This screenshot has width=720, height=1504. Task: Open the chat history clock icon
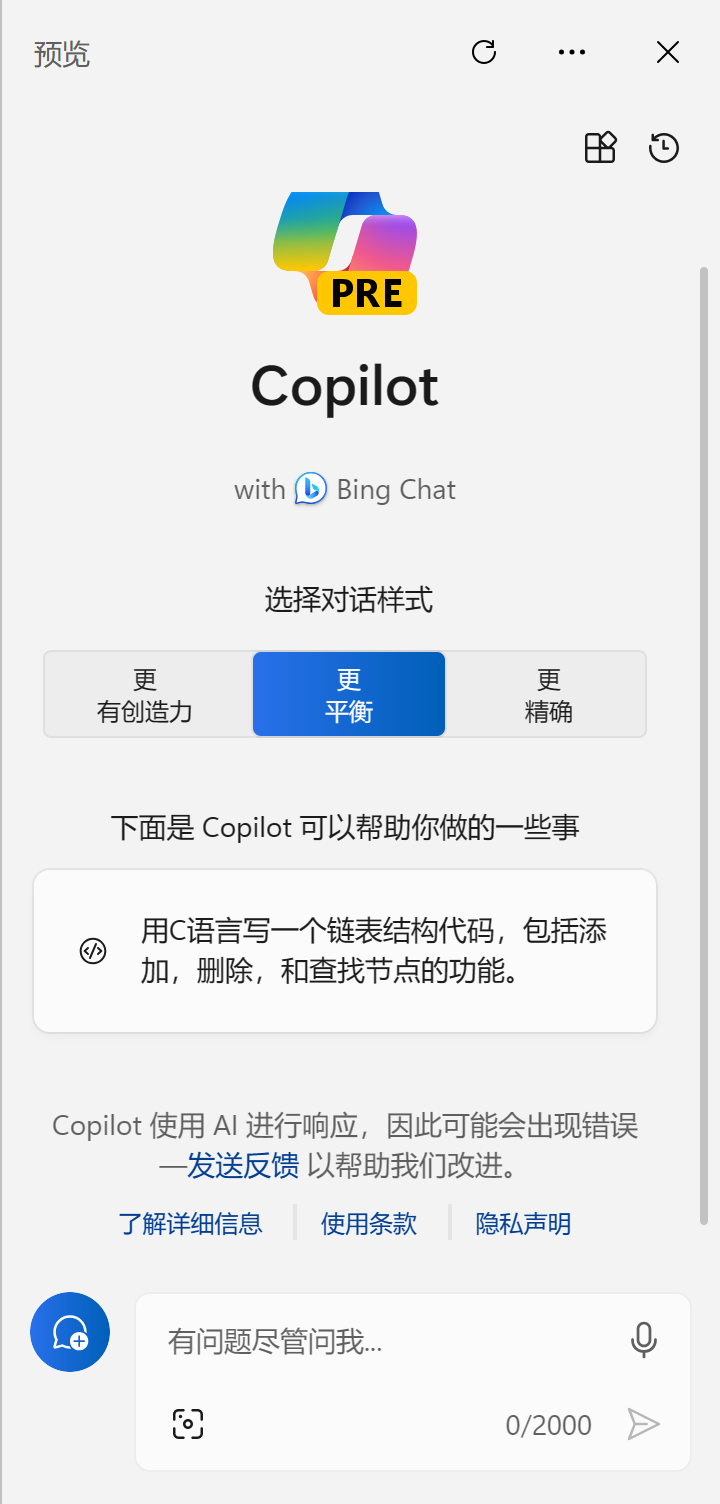point(664,148)
